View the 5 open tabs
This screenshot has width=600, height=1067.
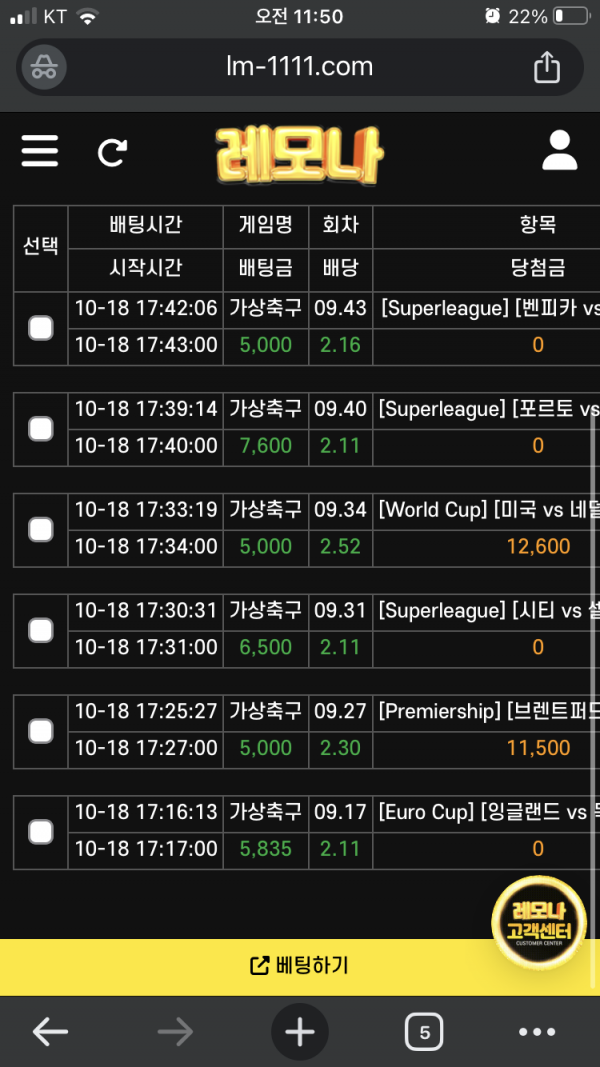pyautogui.click(x=424, y=1032)
